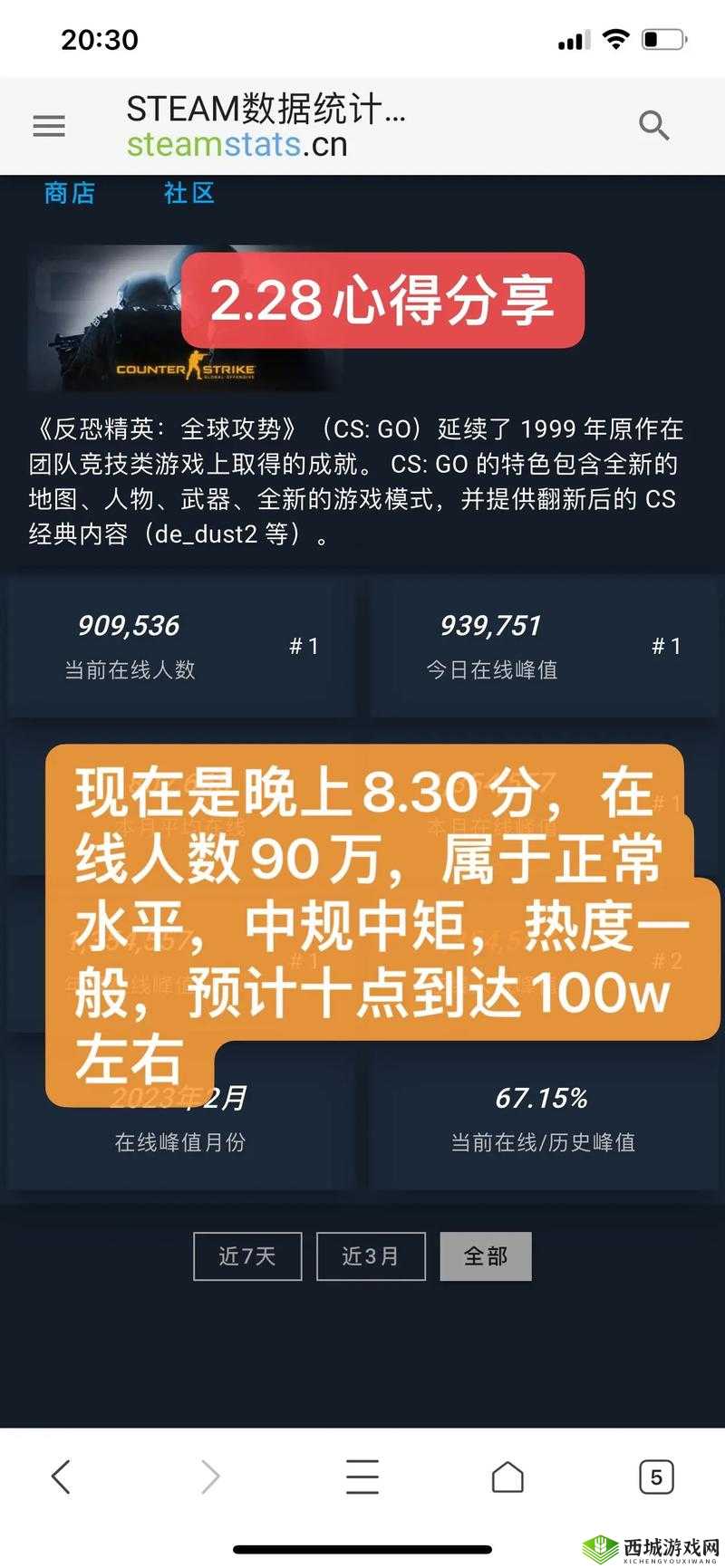The width and height of the screenshot is (725, 1568).
Task: Switch to the 商店 tab
Action: click(x=70, y=193)
